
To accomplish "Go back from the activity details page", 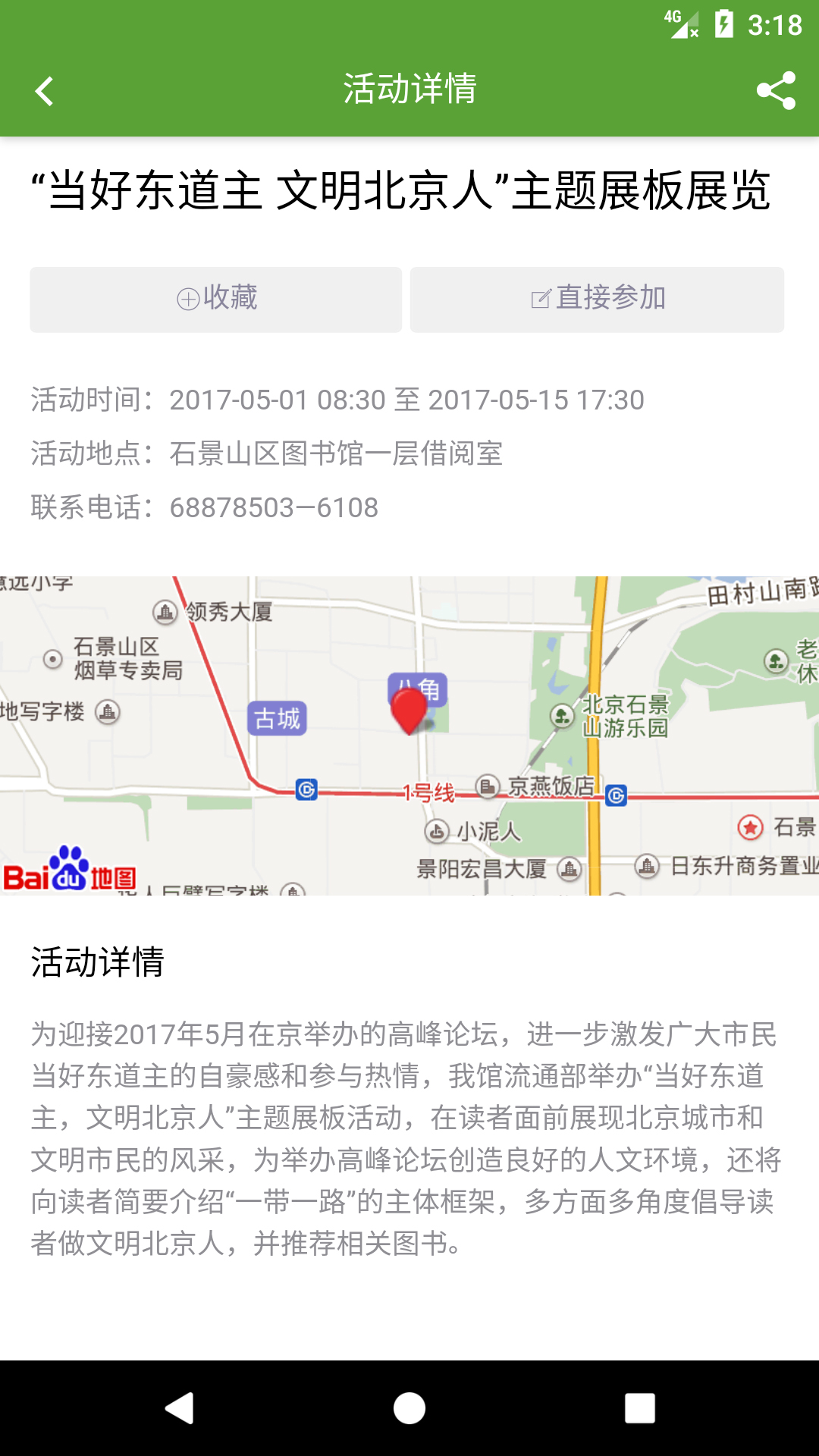I will (45, 91).
